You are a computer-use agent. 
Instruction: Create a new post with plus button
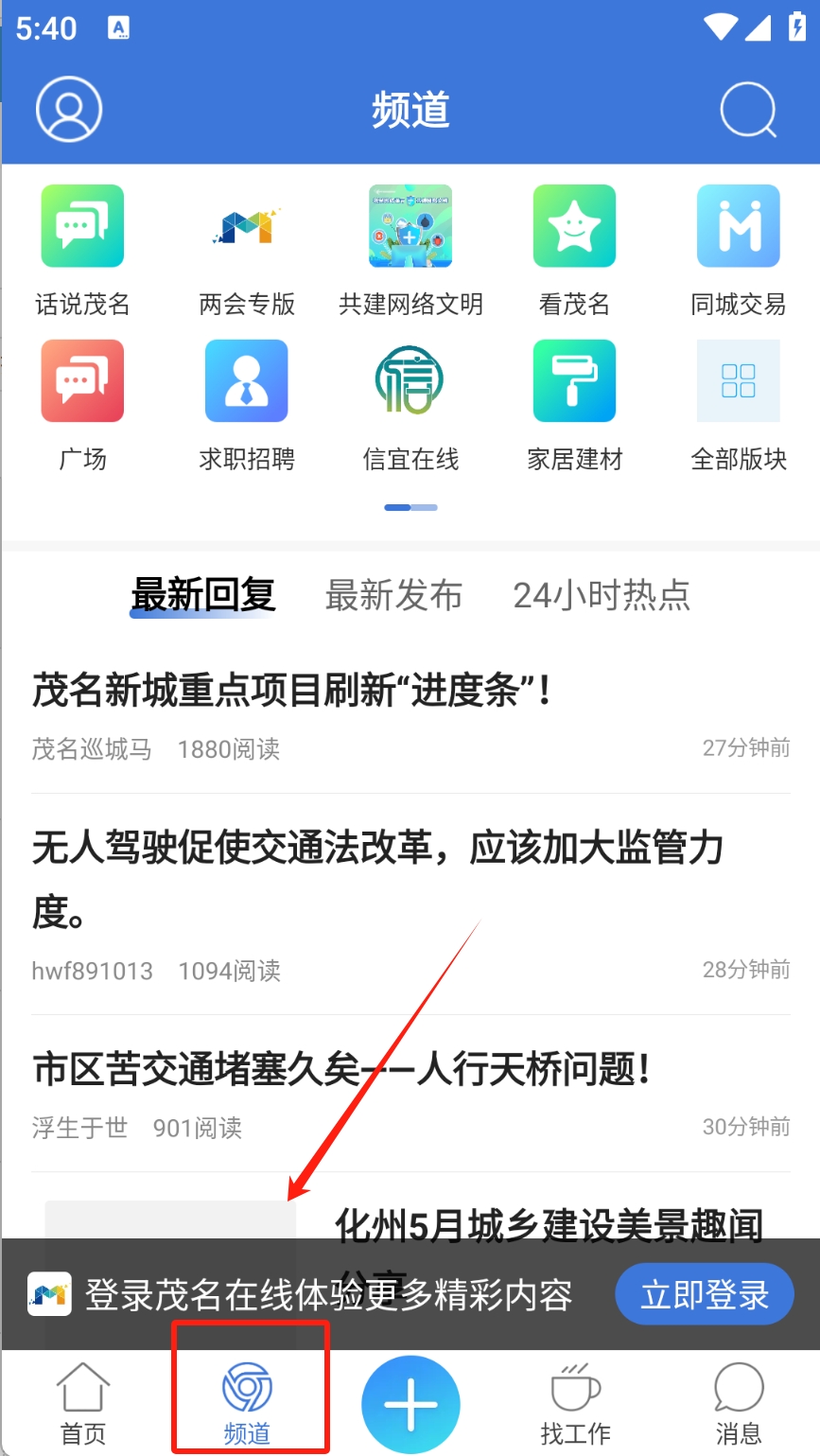[410, 1404]
